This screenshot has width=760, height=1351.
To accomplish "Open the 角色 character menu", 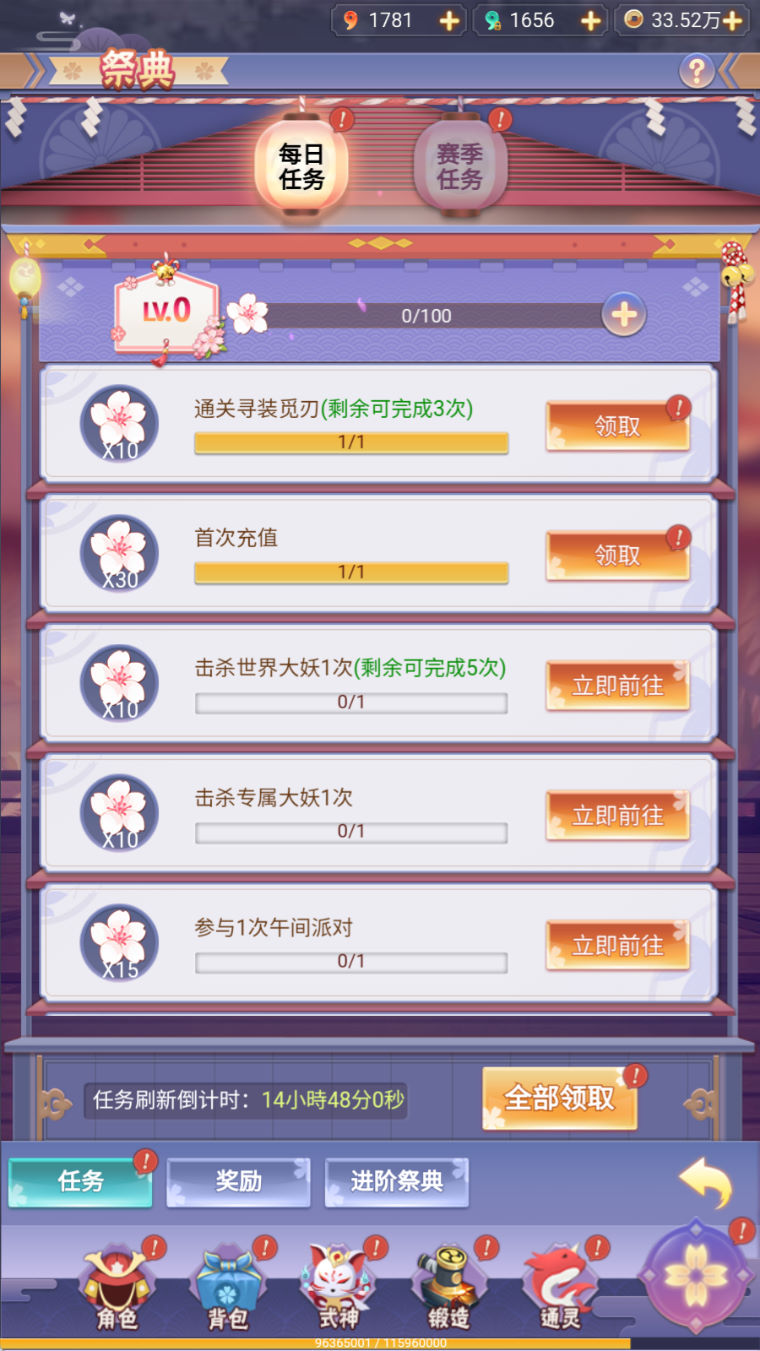I will (116, 1287).
